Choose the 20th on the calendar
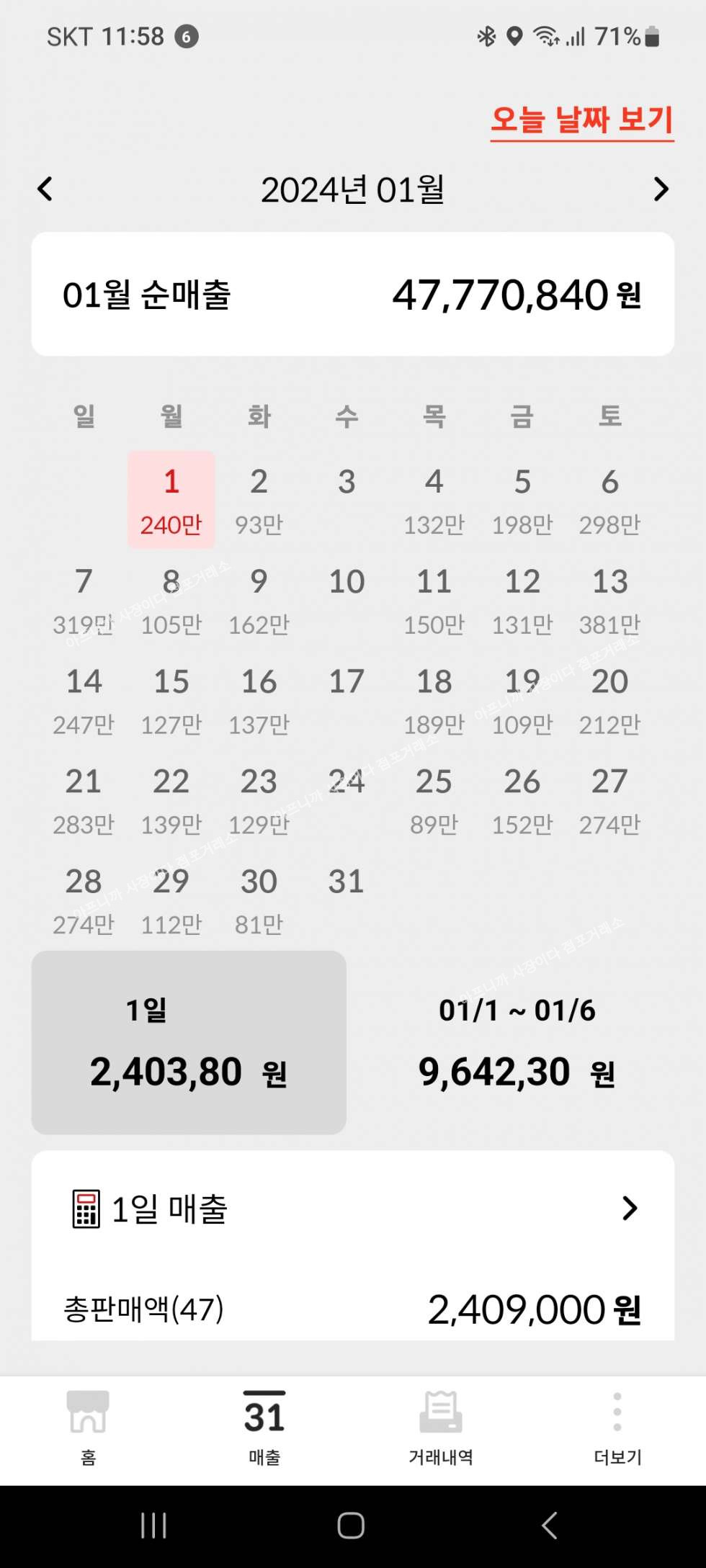The image size is (706, 1568). tap(609, 700)
